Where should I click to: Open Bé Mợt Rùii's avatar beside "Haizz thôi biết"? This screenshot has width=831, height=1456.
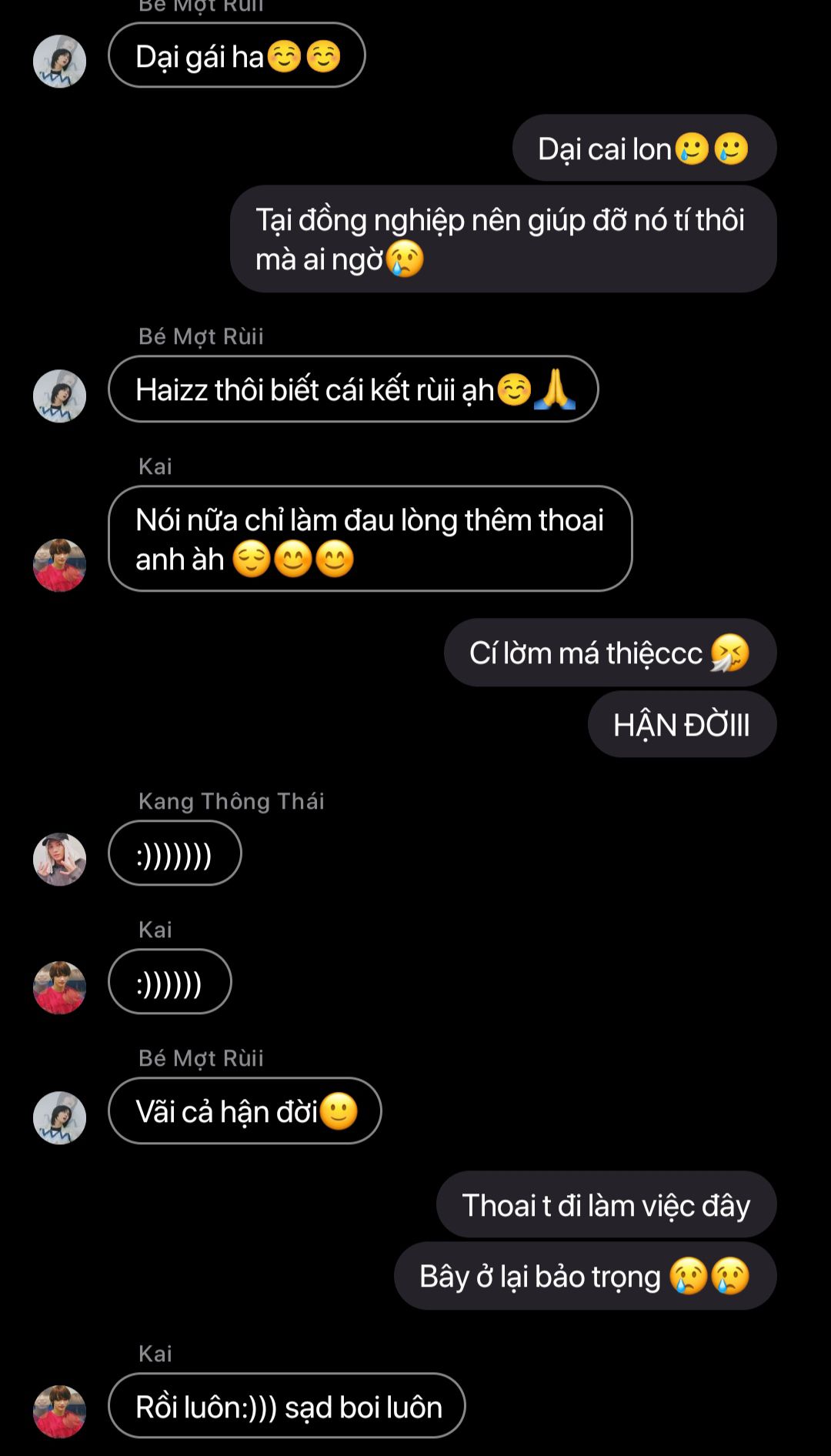[59, 396]
